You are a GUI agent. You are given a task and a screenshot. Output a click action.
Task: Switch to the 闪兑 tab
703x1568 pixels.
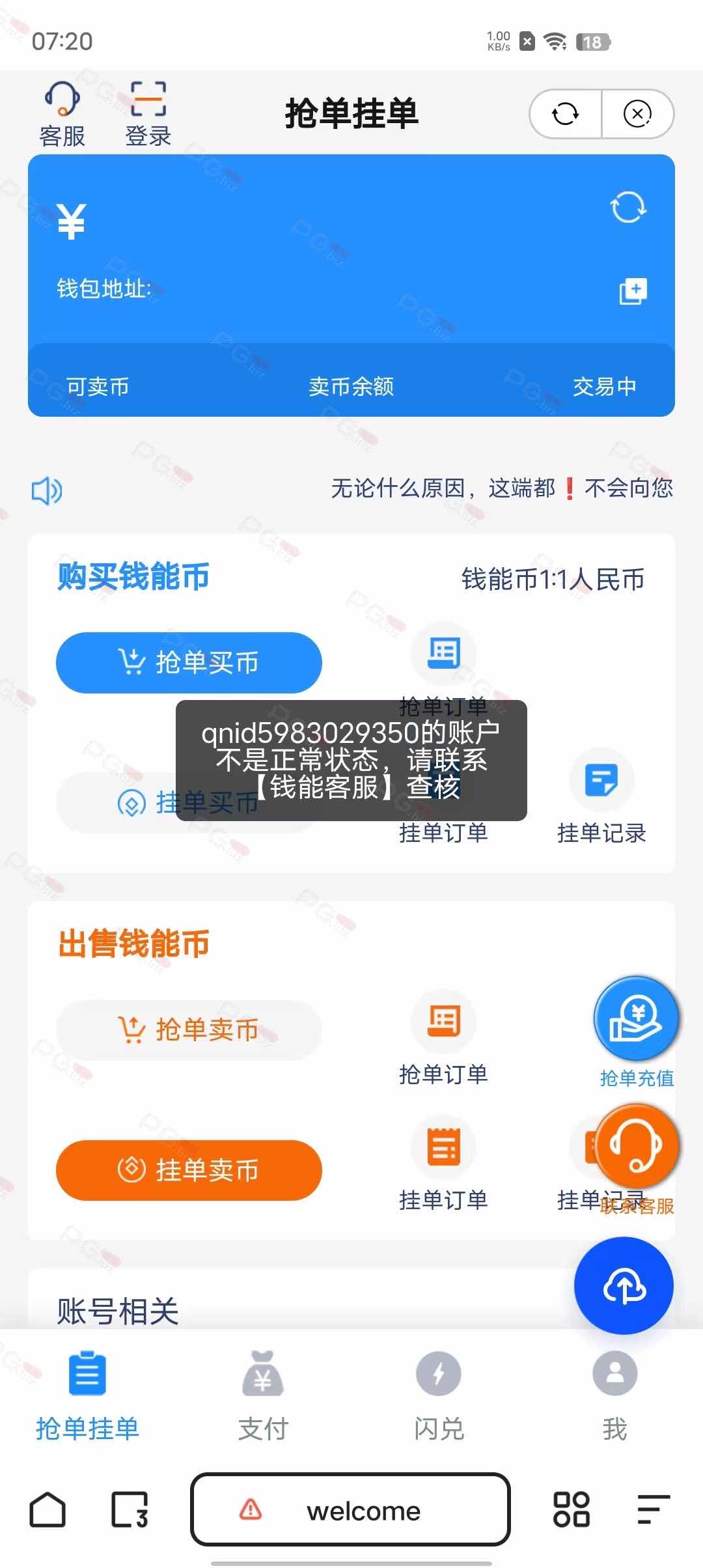(x=439, y=1393)
